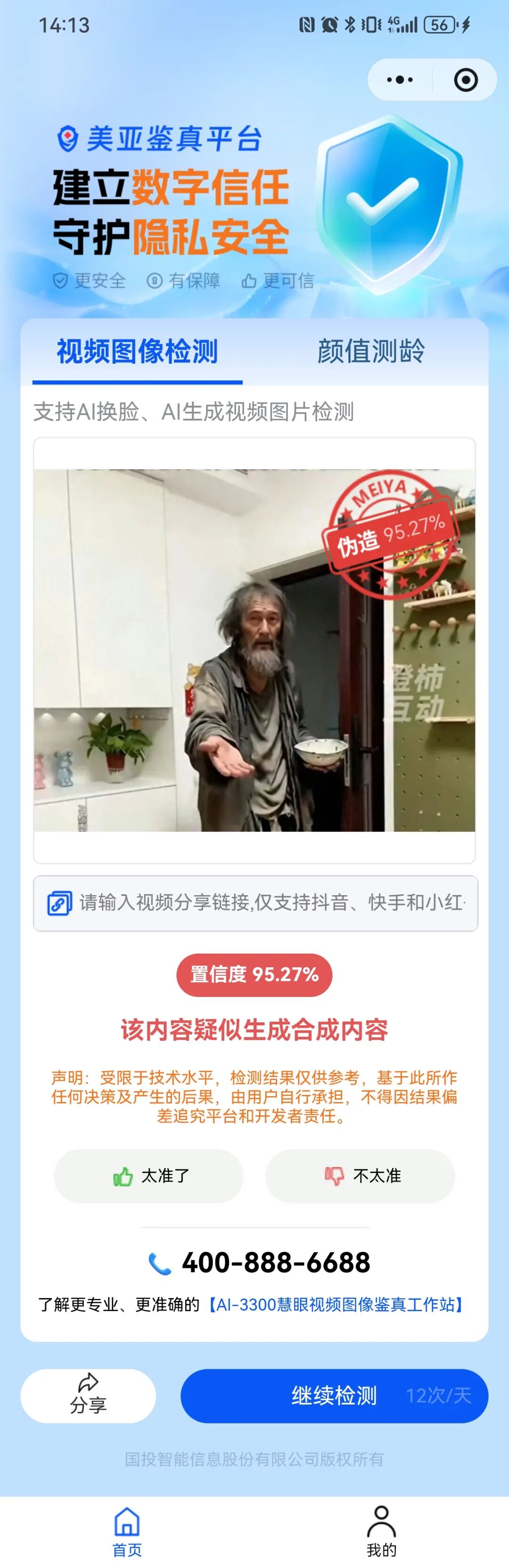Rate the result as 太准了
The height and width of the screenshot is (1568, 509).
[148, 1176]
